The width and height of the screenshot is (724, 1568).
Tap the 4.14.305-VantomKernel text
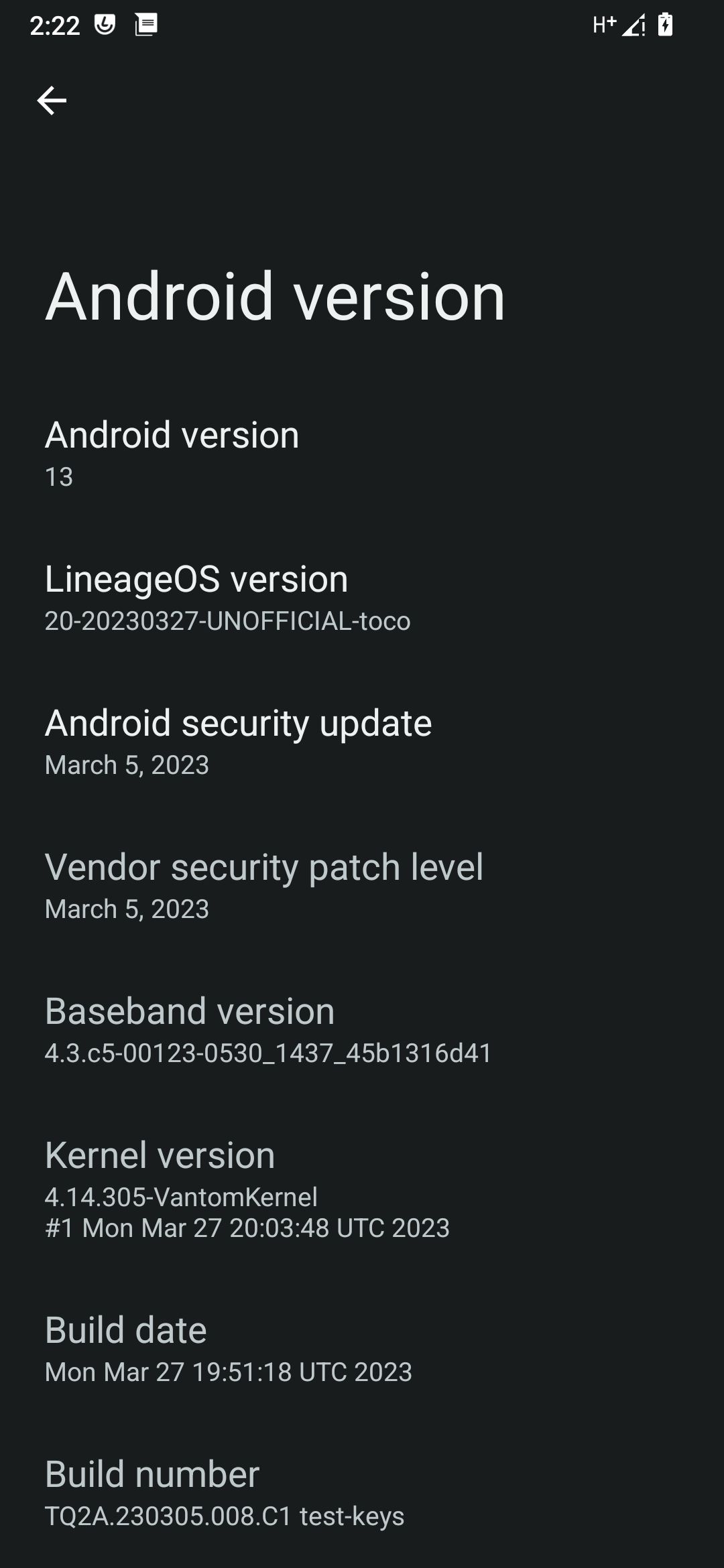180,1197
